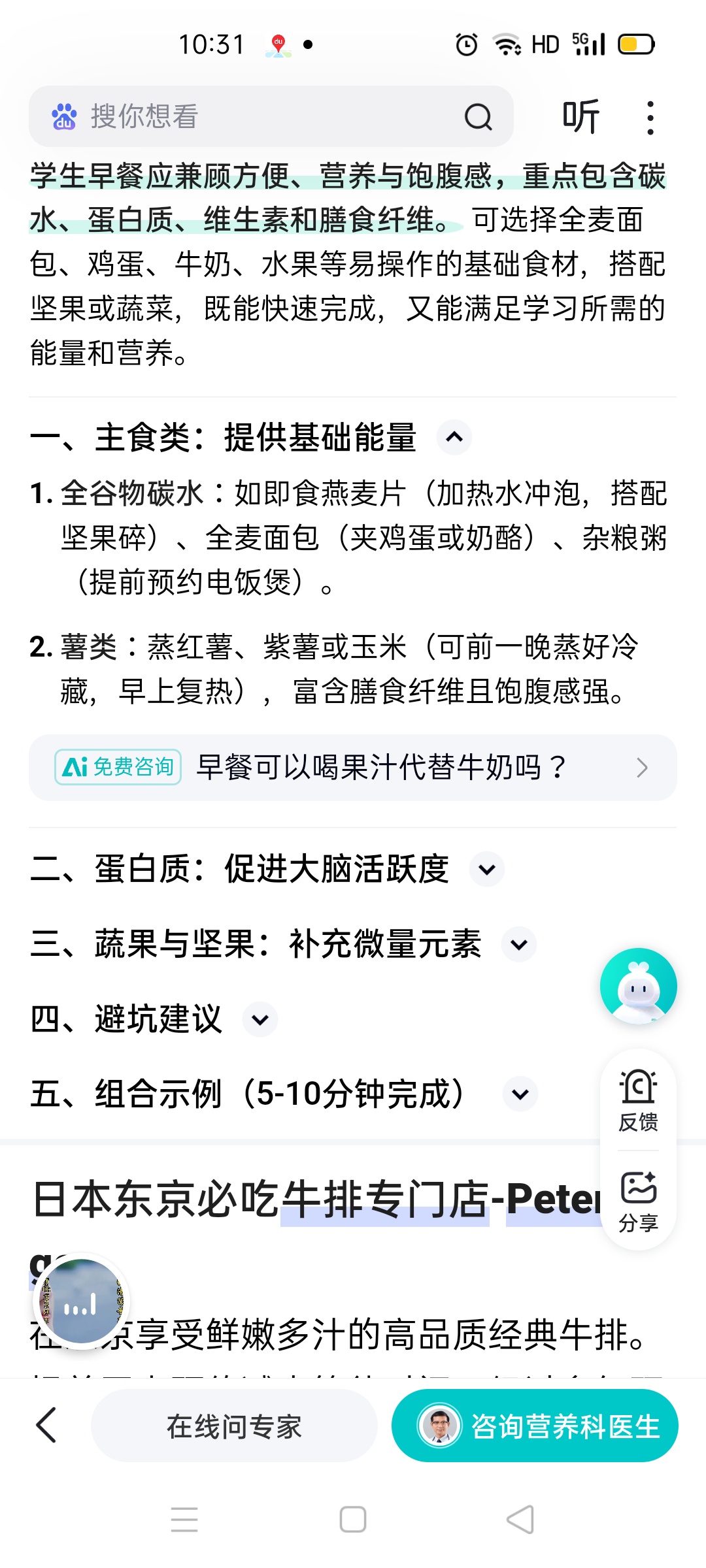Tap the 听 listen button
This screenshot has width=706, height=1568.
580,117
